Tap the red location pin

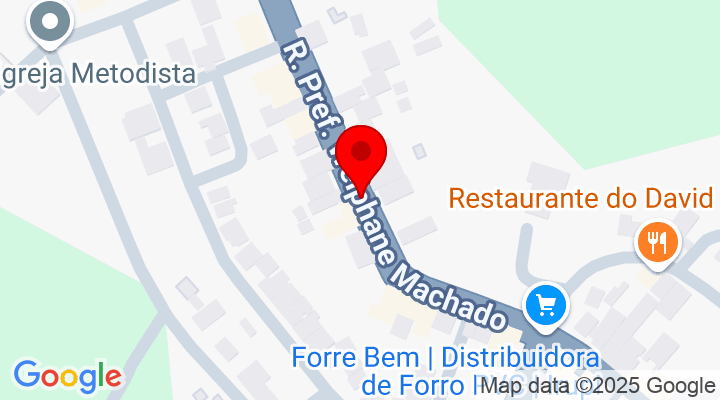click(362, 157)
